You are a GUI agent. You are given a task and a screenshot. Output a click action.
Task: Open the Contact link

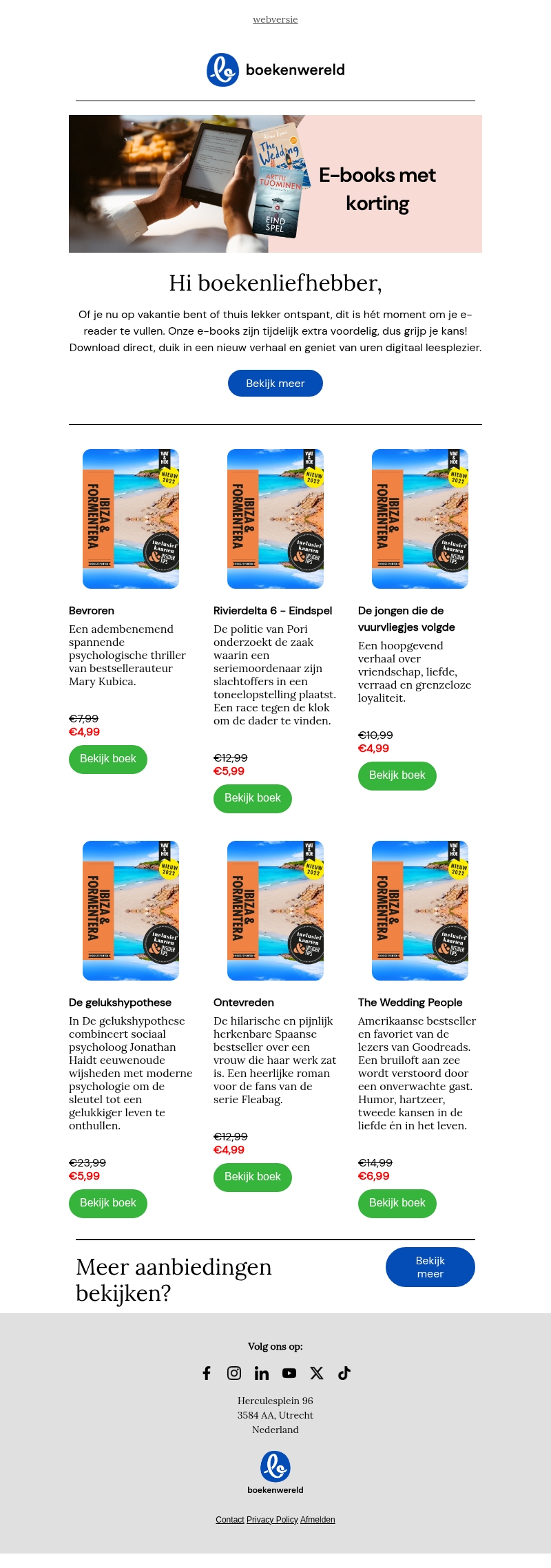point(229,1520)
